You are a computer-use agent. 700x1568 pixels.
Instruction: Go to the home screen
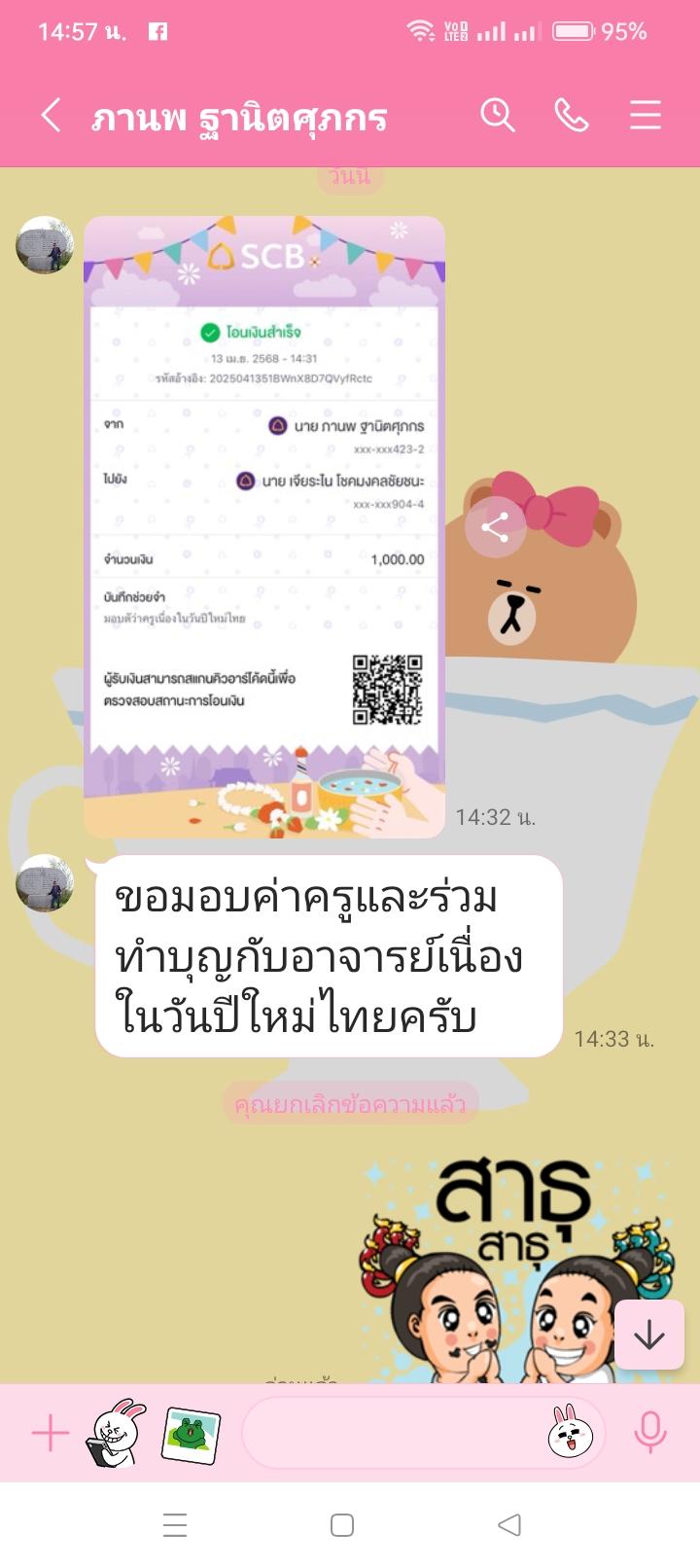point(342,1524)
